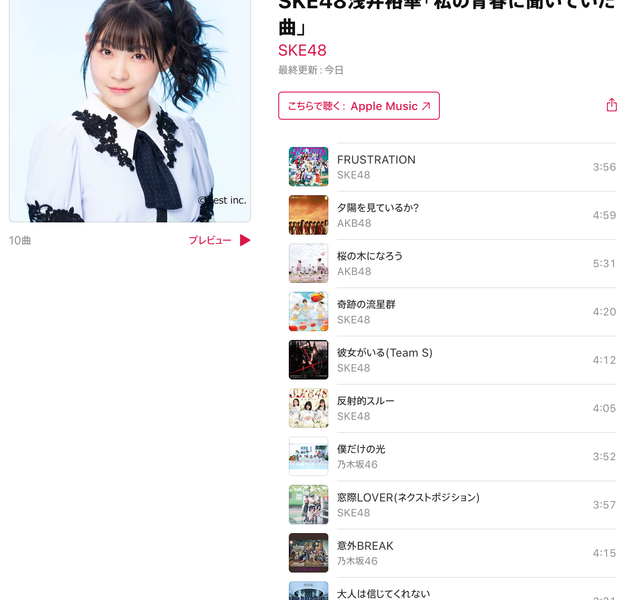Play the track 意外BREAK

click(x=365, y=546)
